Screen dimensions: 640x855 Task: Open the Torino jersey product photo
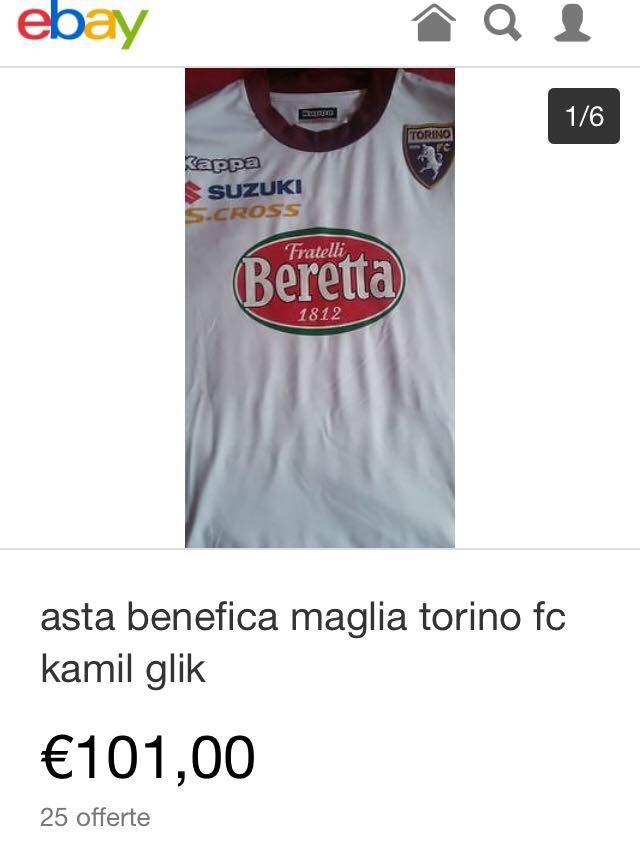320,308
